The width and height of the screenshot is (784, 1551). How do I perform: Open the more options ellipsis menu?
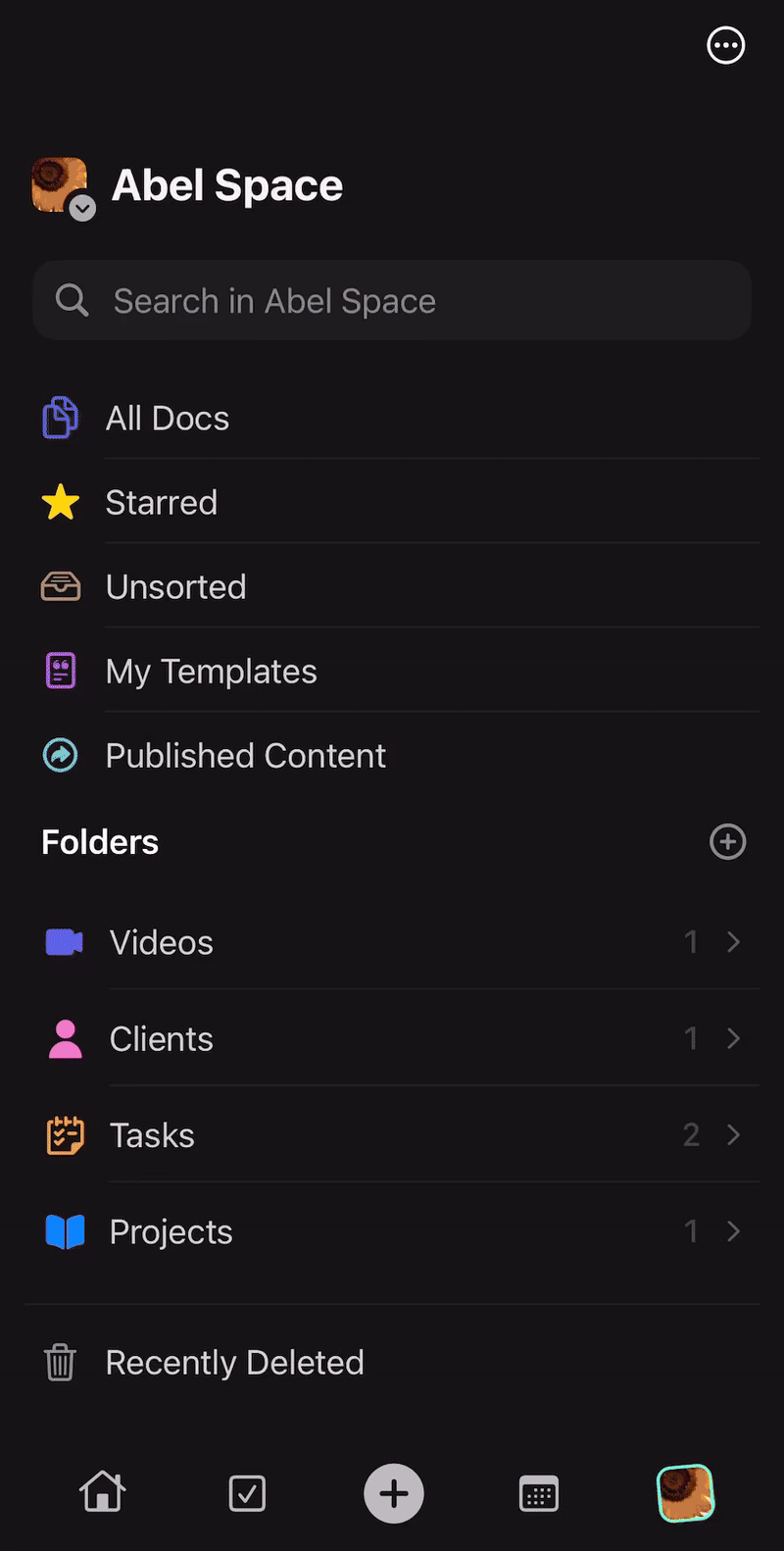click(725, 45)
